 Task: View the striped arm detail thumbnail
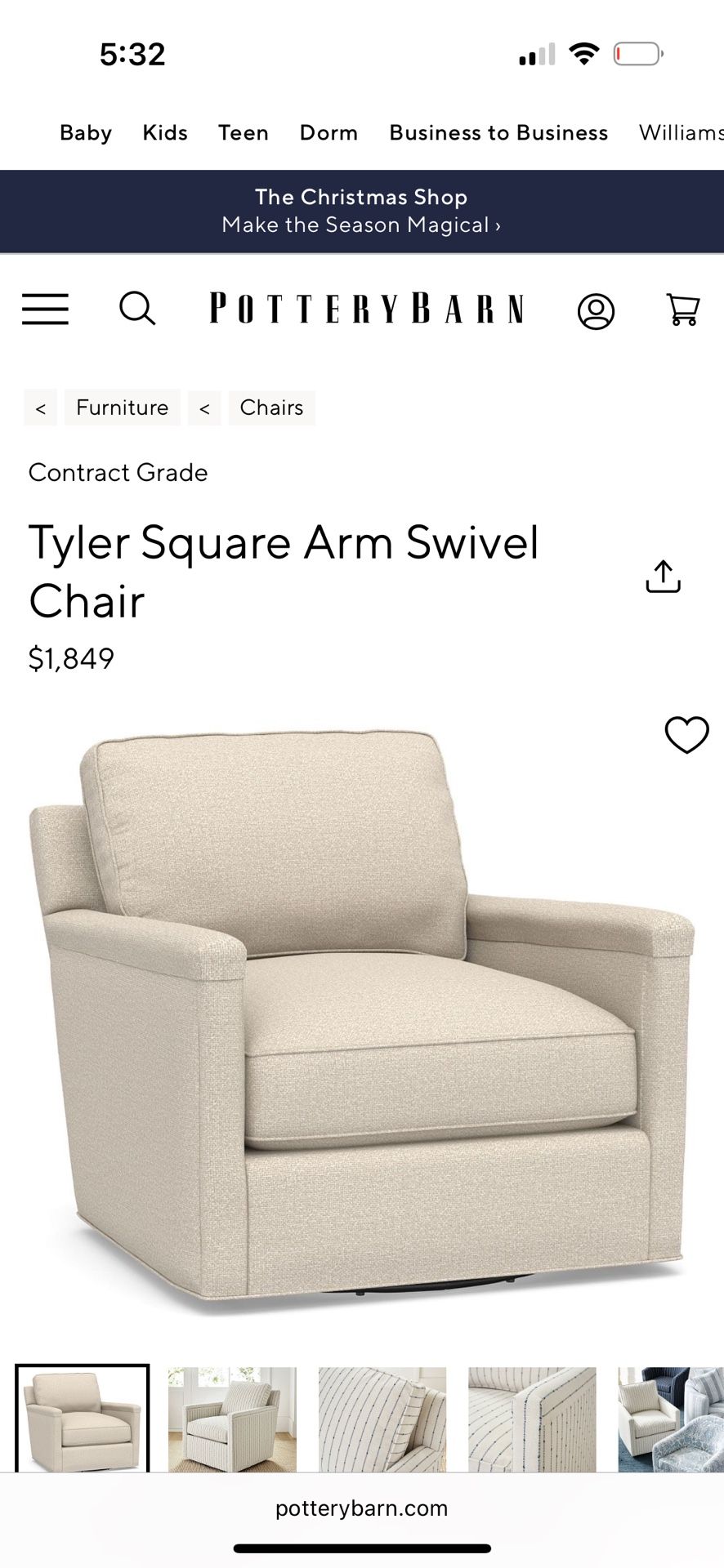tap(532, 1419)
